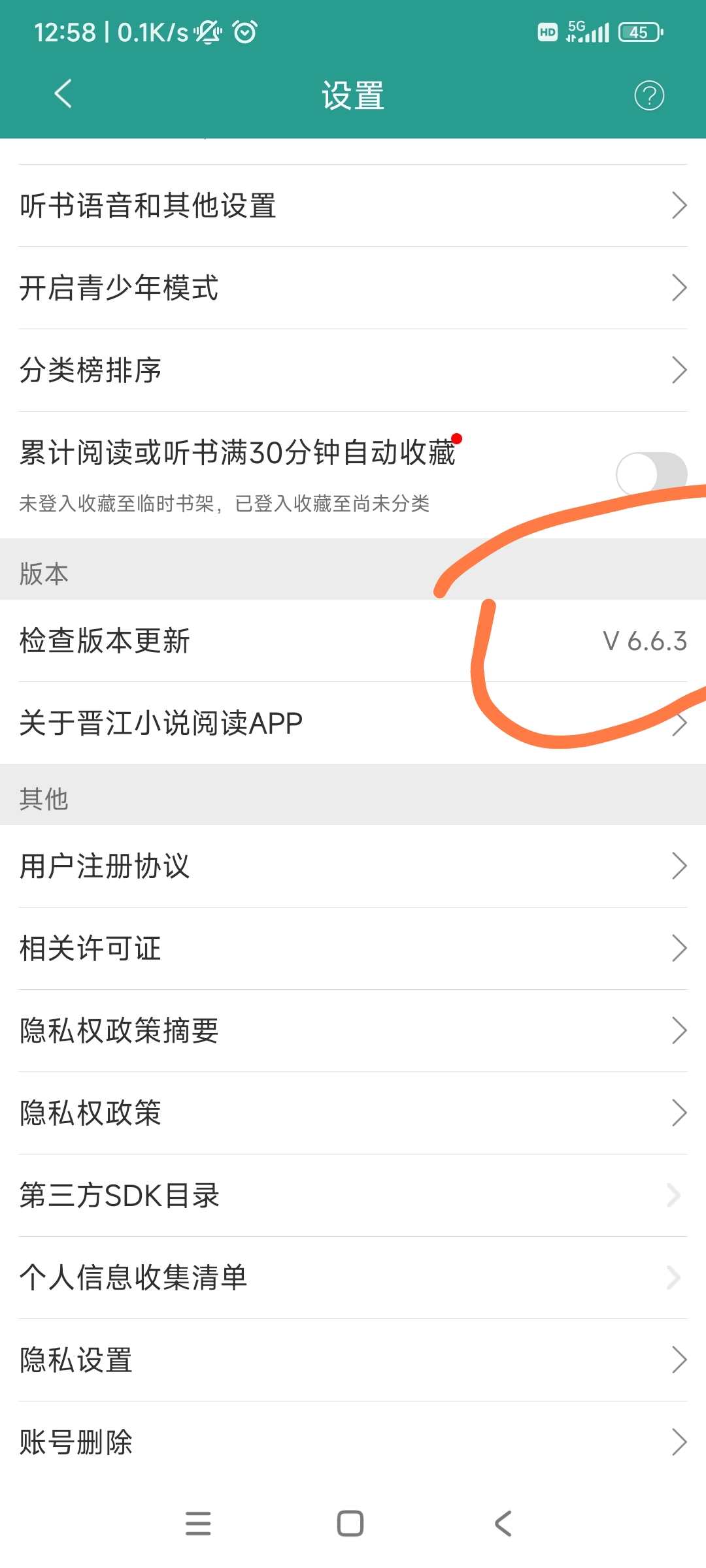Viewport: 706px width, 1568px height.
Task: Open the 隐私权政策 row
Action: [353, 1113]
